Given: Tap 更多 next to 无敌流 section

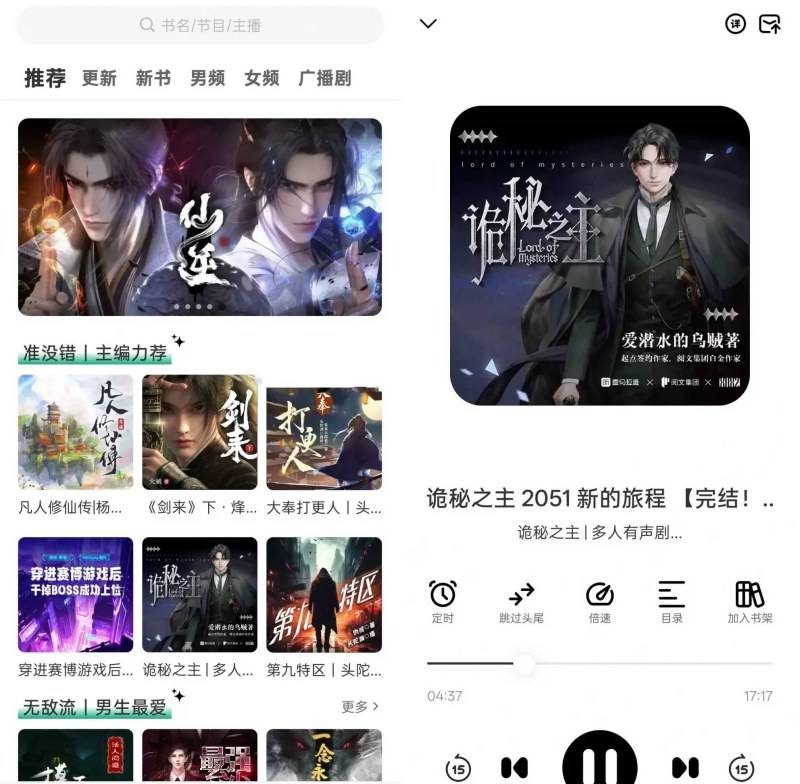Looking at the screenshot, I should click(360, 707).
